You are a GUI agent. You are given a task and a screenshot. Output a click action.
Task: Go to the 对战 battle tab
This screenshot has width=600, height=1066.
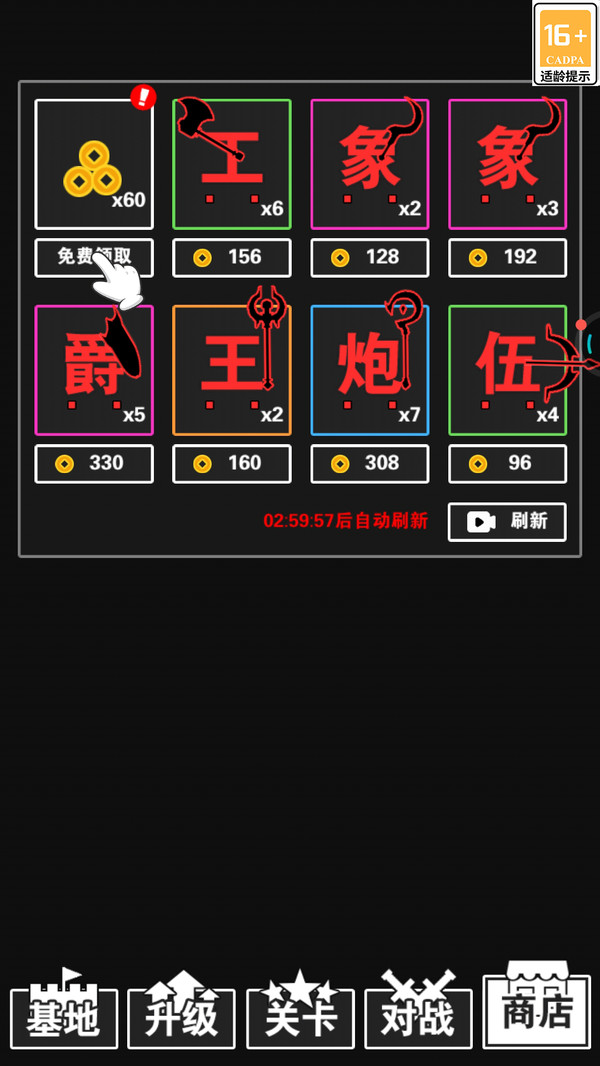pyautogui.click(x=418, y=1015)
